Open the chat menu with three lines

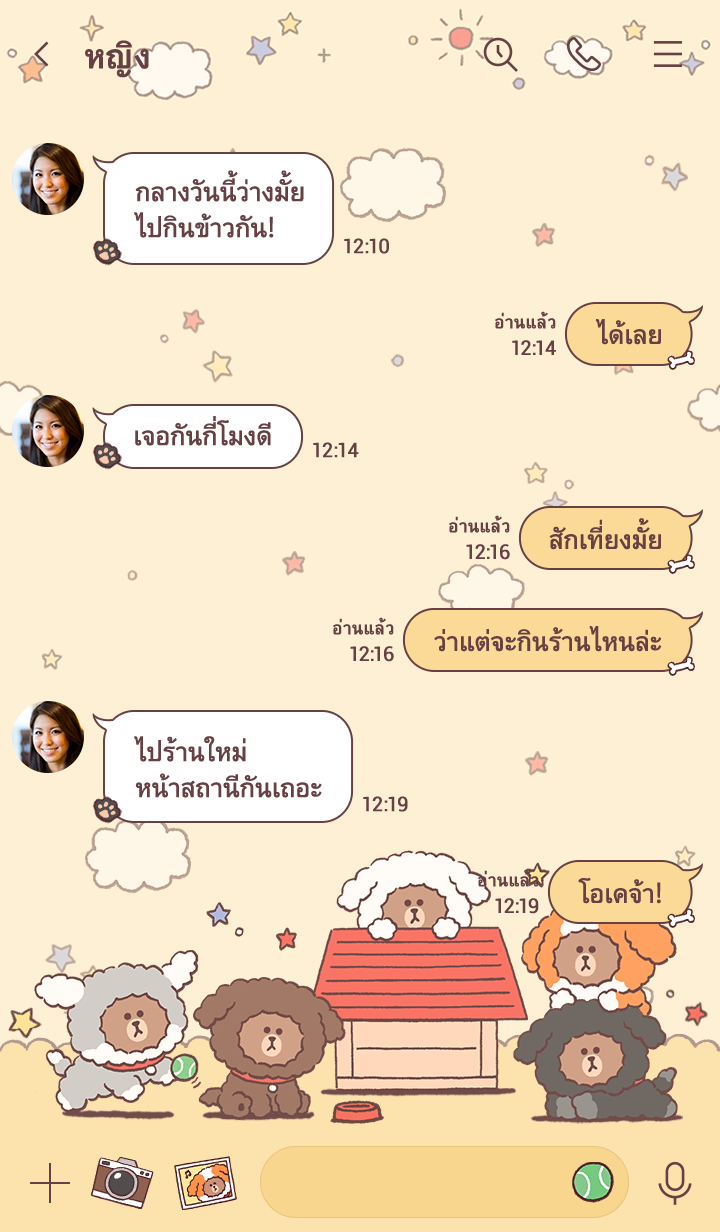point(668,54)
